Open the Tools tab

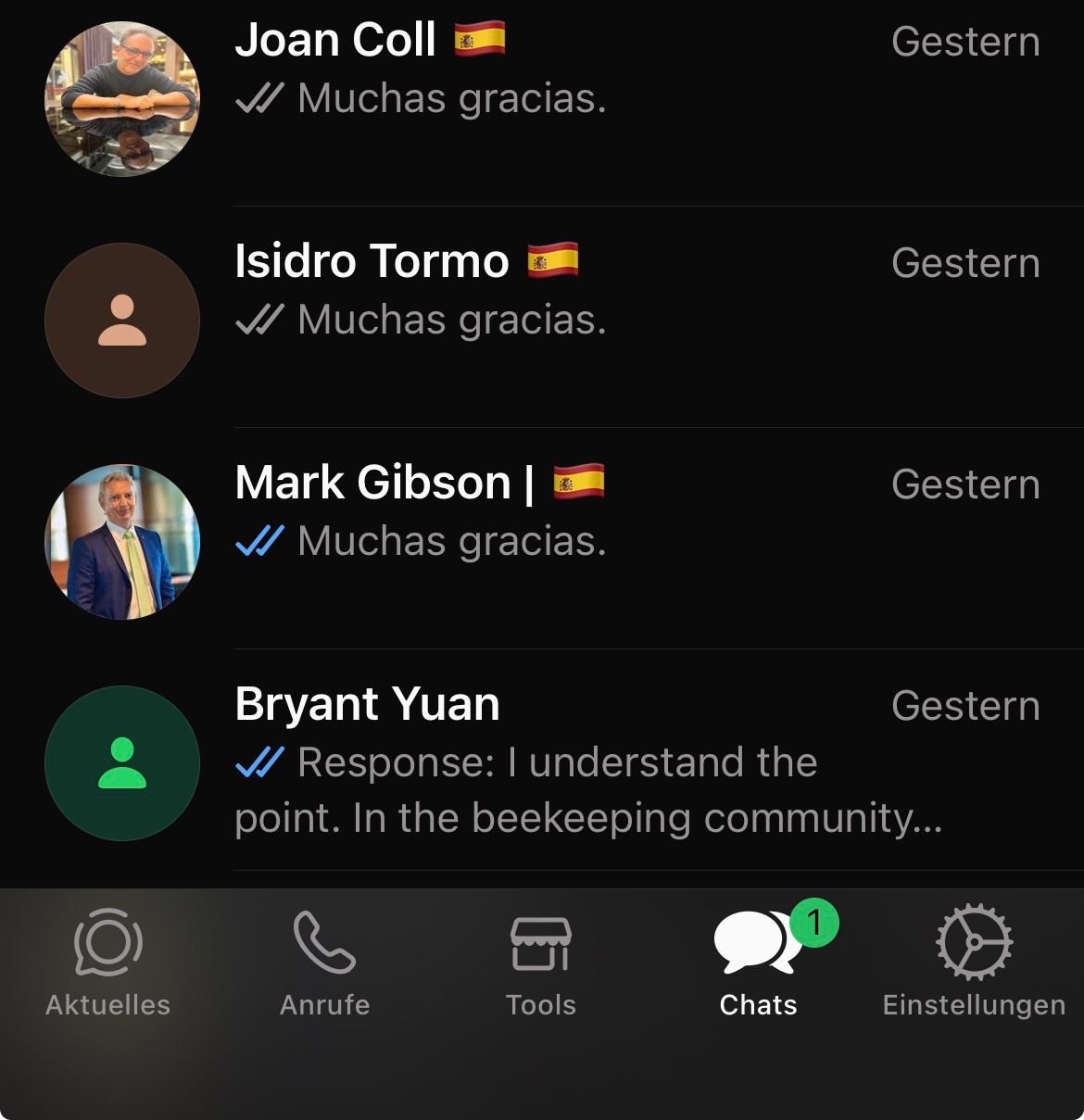tap(541, 963)
